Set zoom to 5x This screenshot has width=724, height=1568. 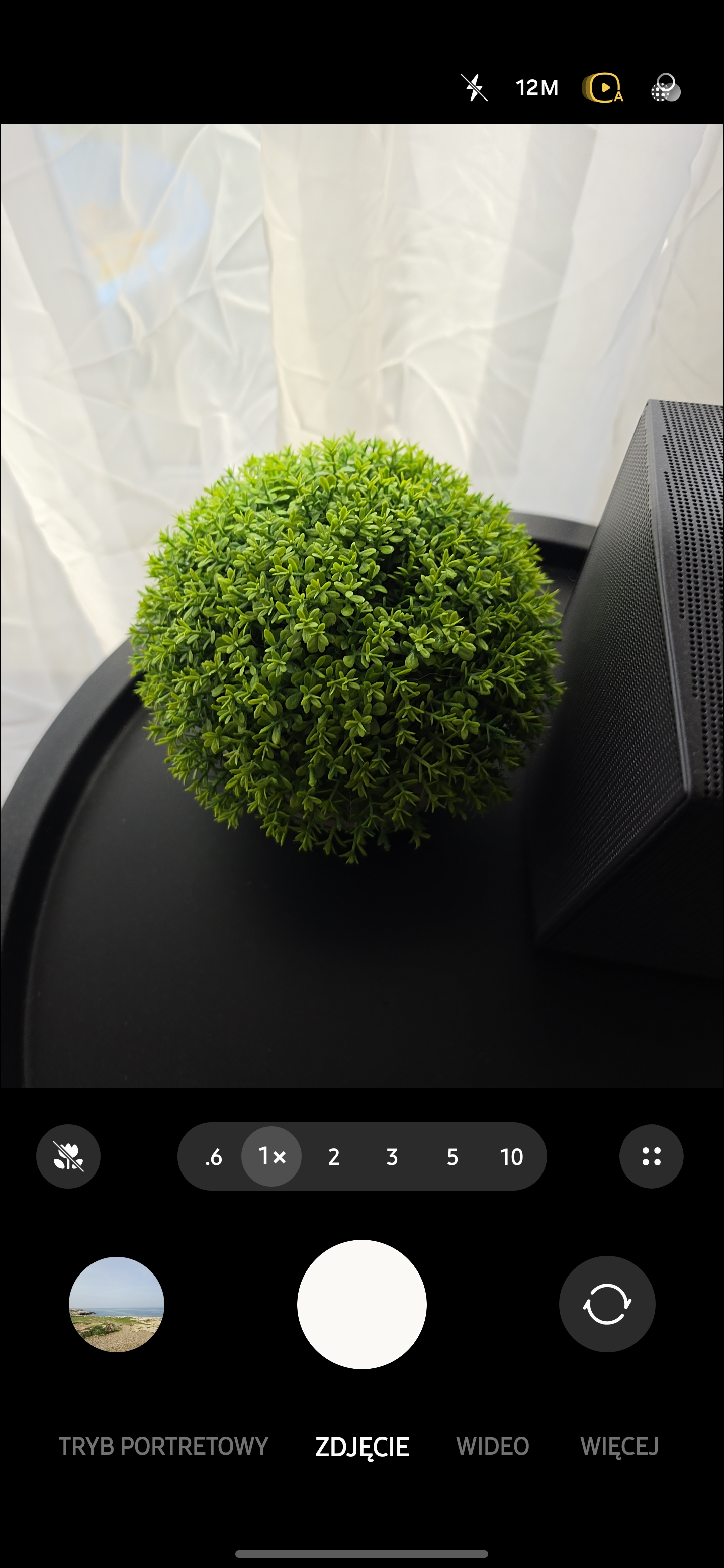[x=452, y=1156]
